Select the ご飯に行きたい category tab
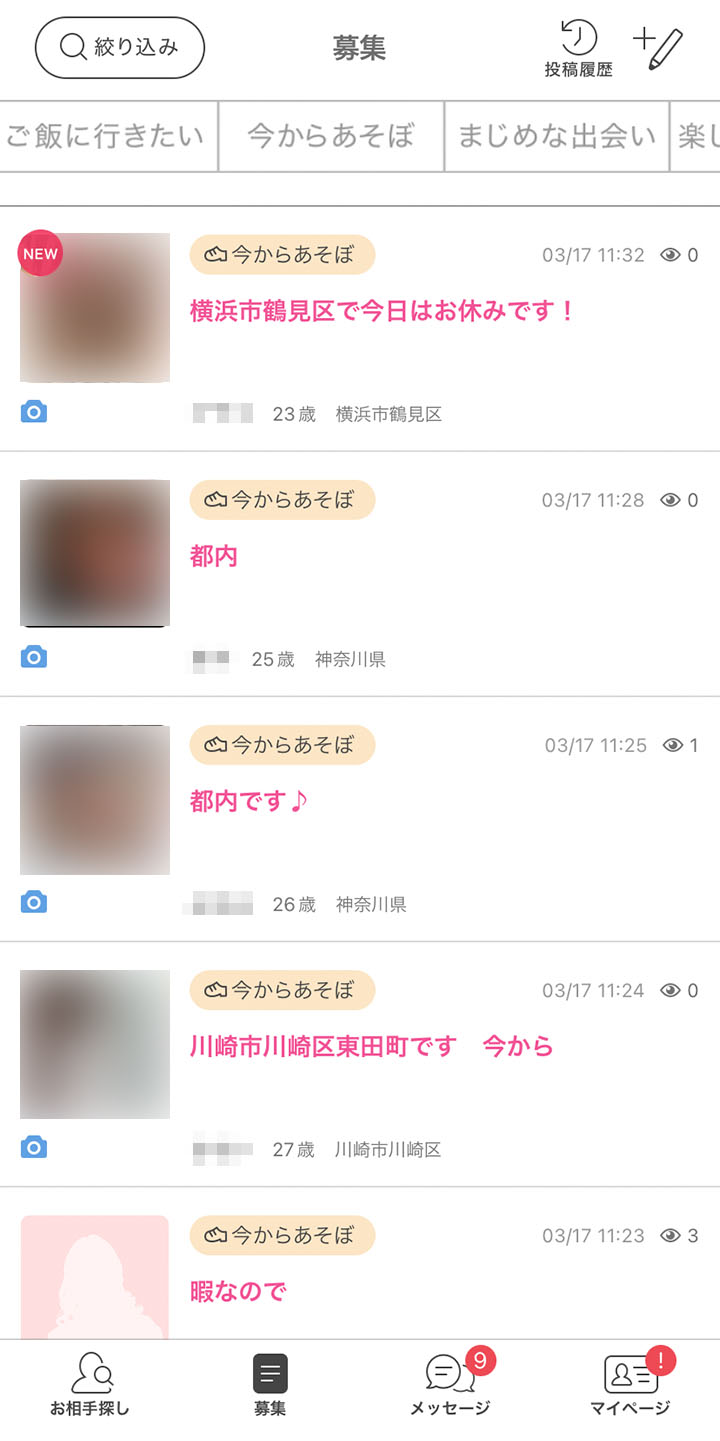Screen dimensions: 720x1441 pos(107,136)
